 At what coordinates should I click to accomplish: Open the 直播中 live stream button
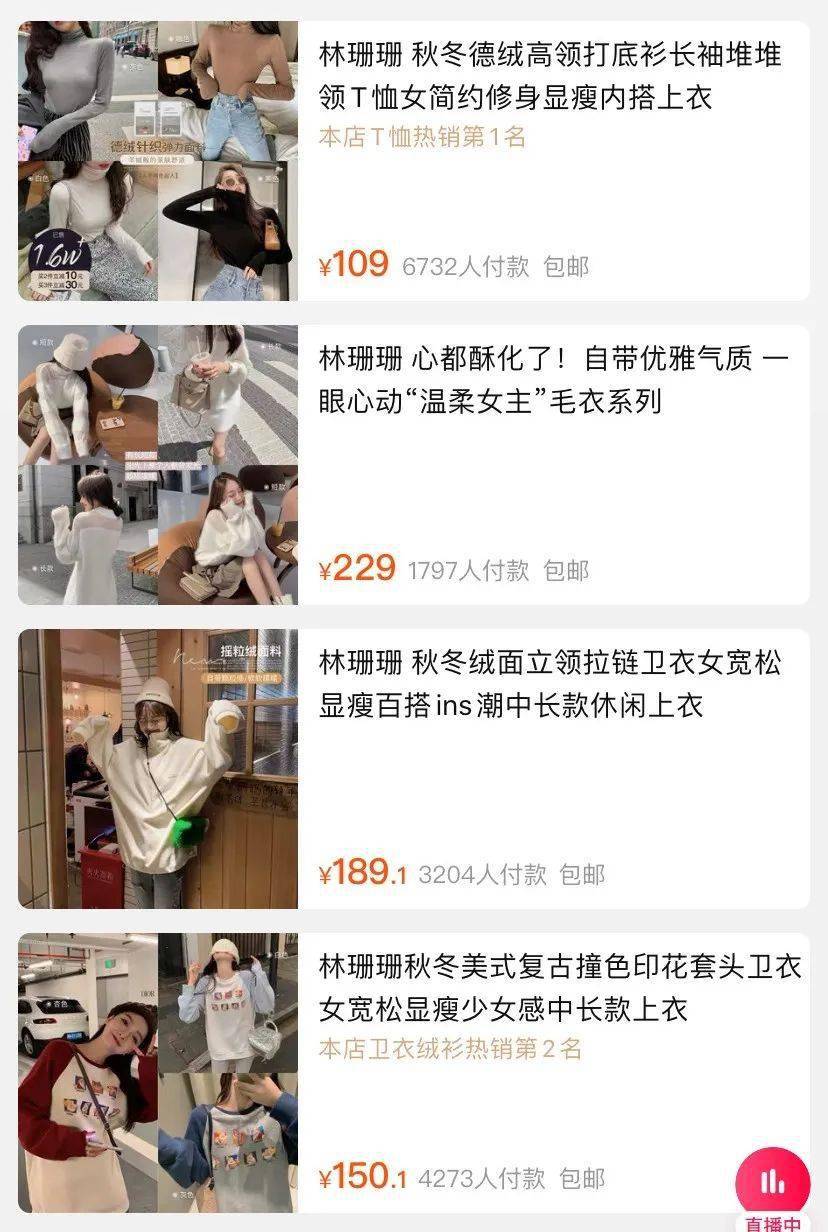pyautogui.click(x=773, y=1190)
